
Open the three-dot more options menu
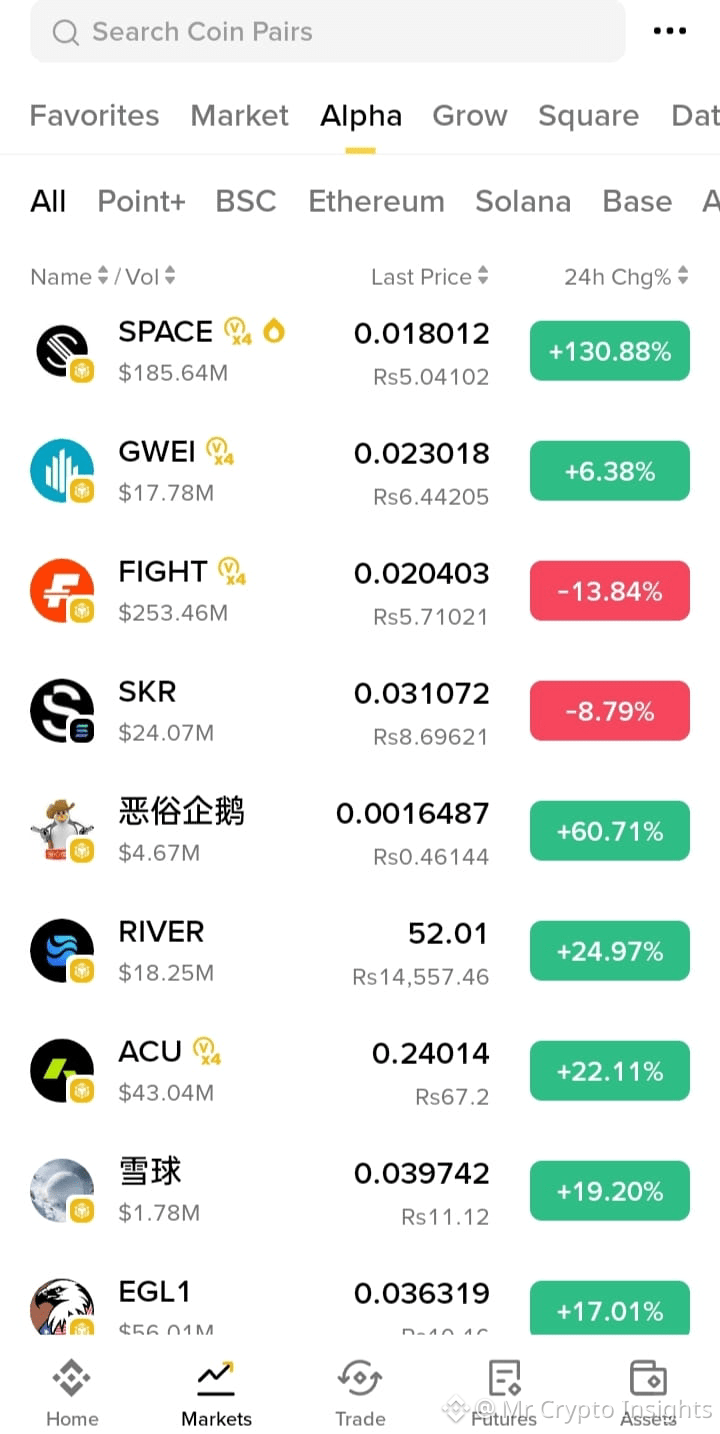(670, 31)
